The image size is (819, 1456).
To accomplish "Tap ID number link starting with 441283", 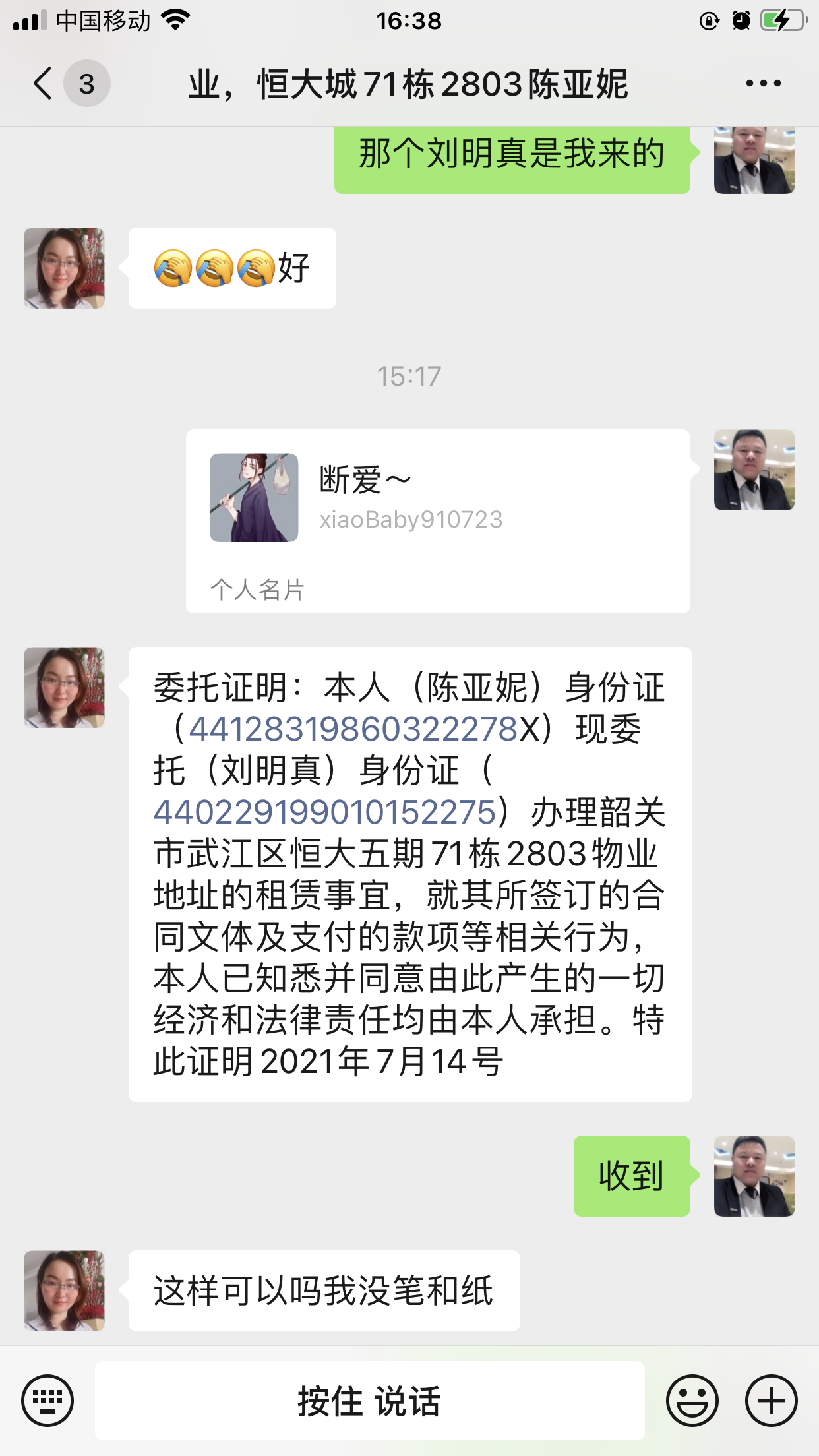I will coord(353,729).
